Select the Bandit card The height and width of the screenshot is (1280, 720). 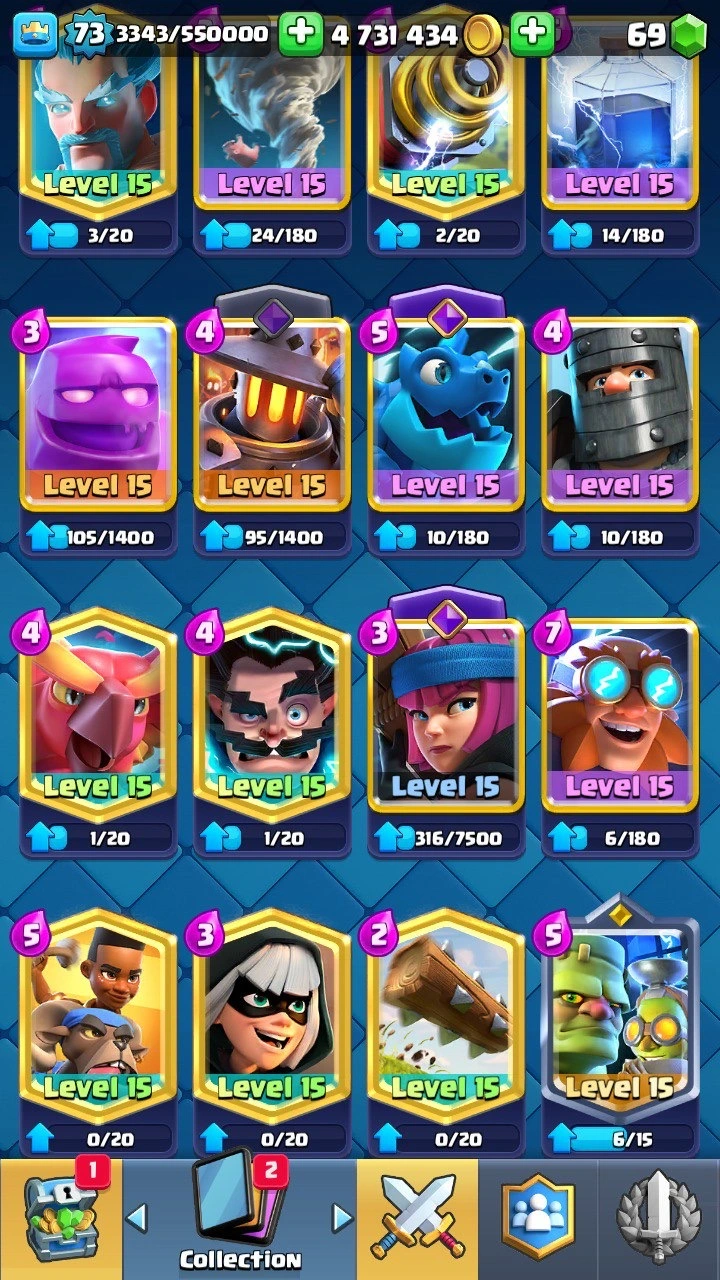pyautogui.click(x=272, y=1020)
